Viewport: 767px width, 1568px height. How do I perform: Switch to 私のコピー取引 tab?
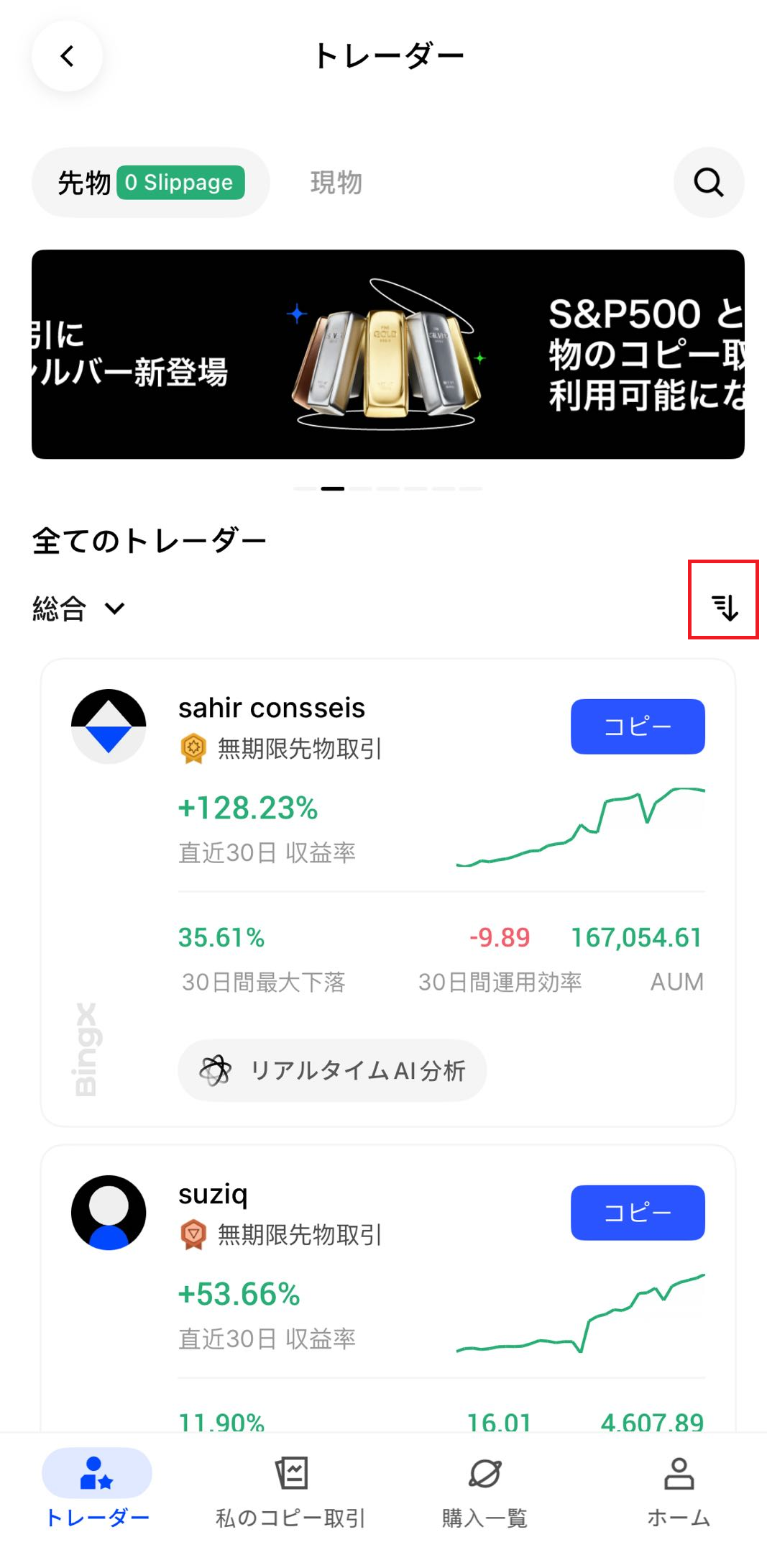click(291, 1487)
